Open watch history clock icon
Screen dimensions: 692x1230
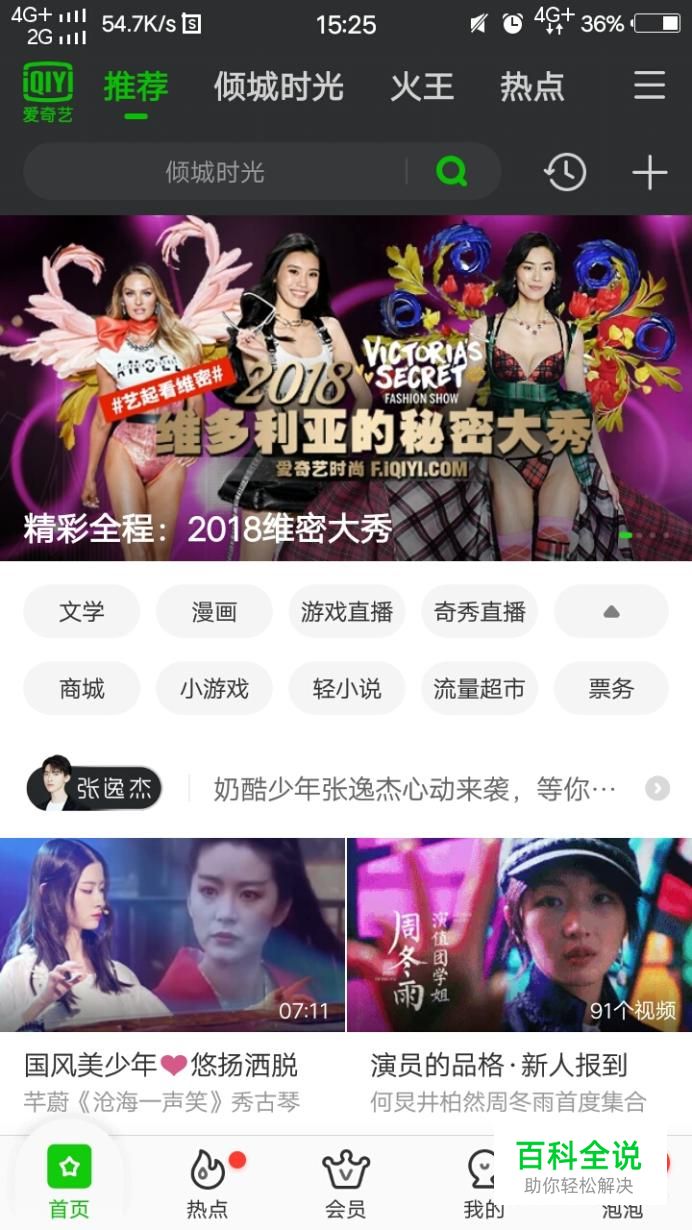[565, 172]
